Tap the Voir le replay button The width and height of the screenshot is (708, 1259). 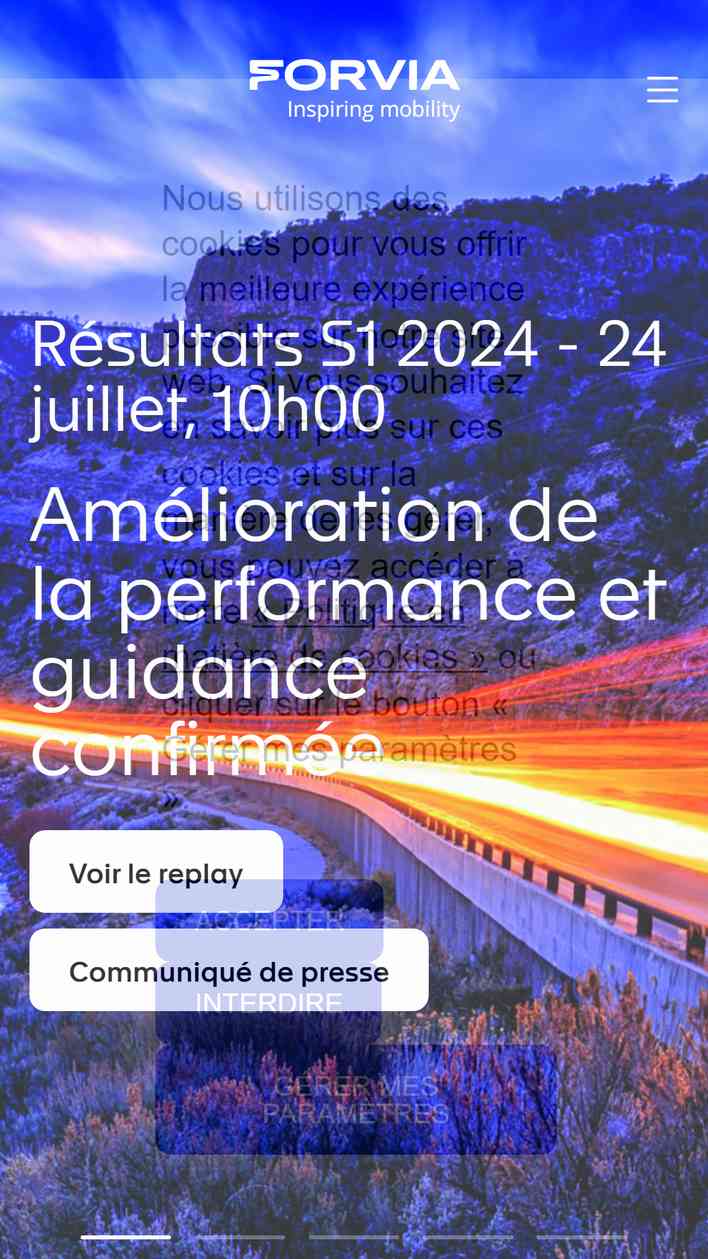click(x=156, y=872)
